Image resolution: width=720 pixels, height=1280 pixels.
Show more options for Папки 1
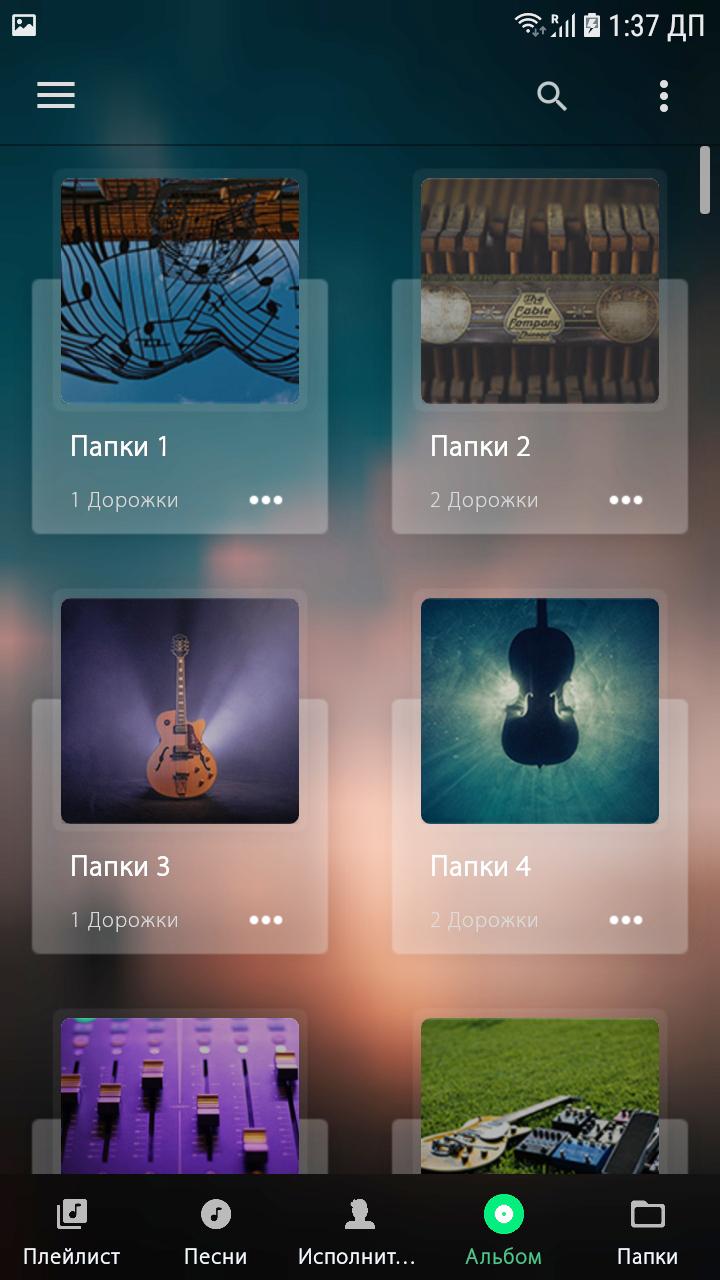pyautogui.click(x=266, y=500)
